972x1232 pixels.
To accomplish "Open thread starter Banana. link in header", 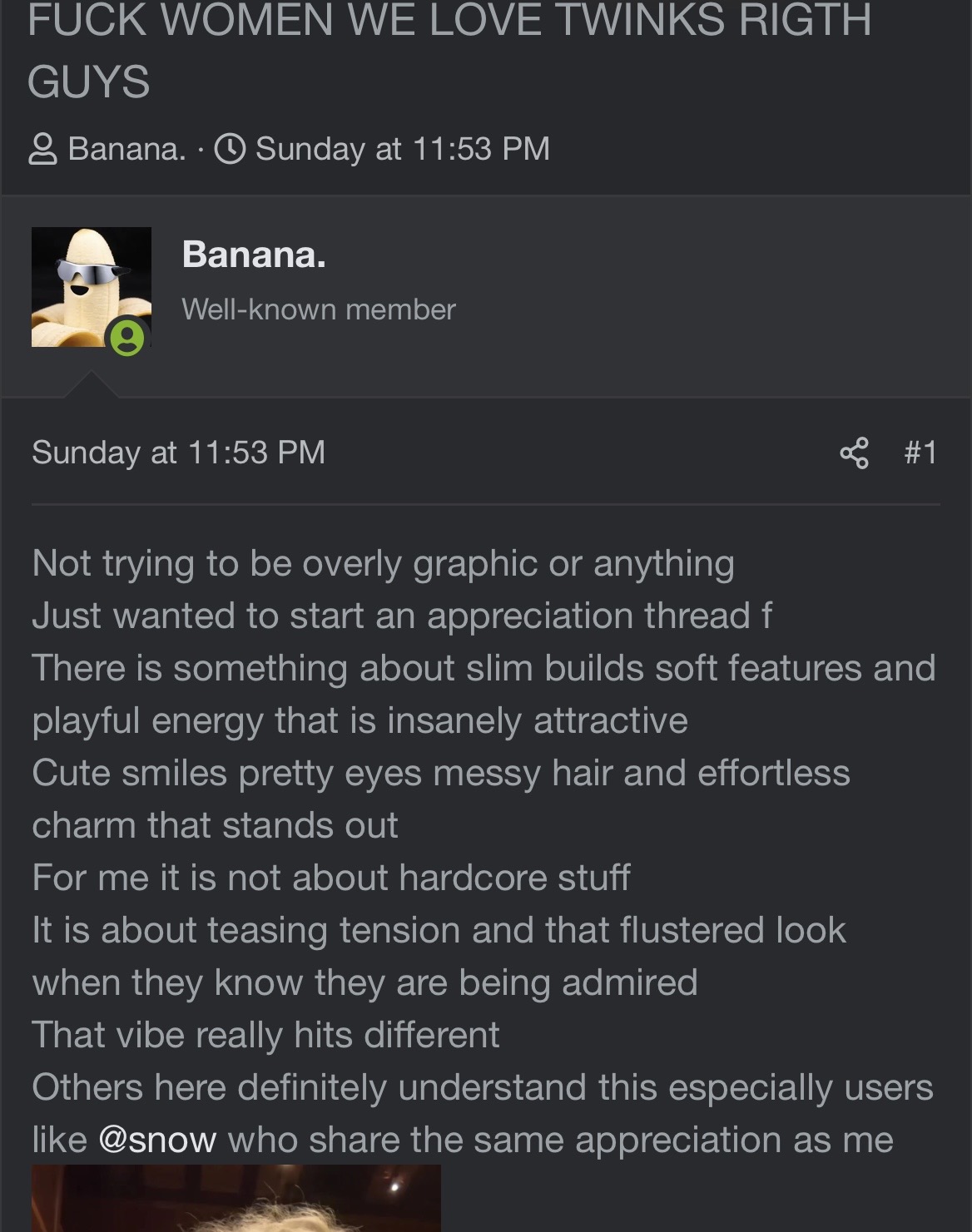I will pyautogui.click(x=126, y=149).
